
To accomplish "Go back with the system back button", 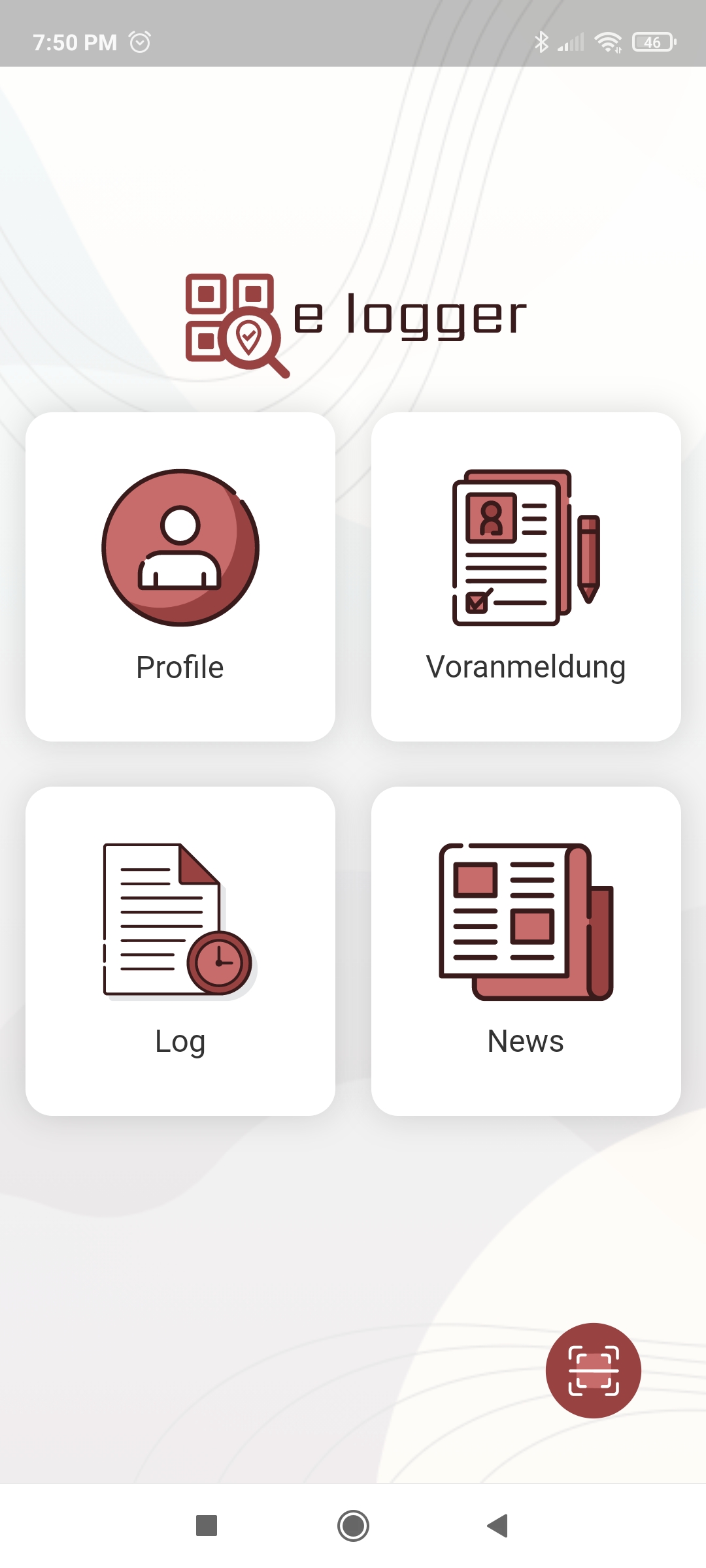I will click(x=498, y=1526).
